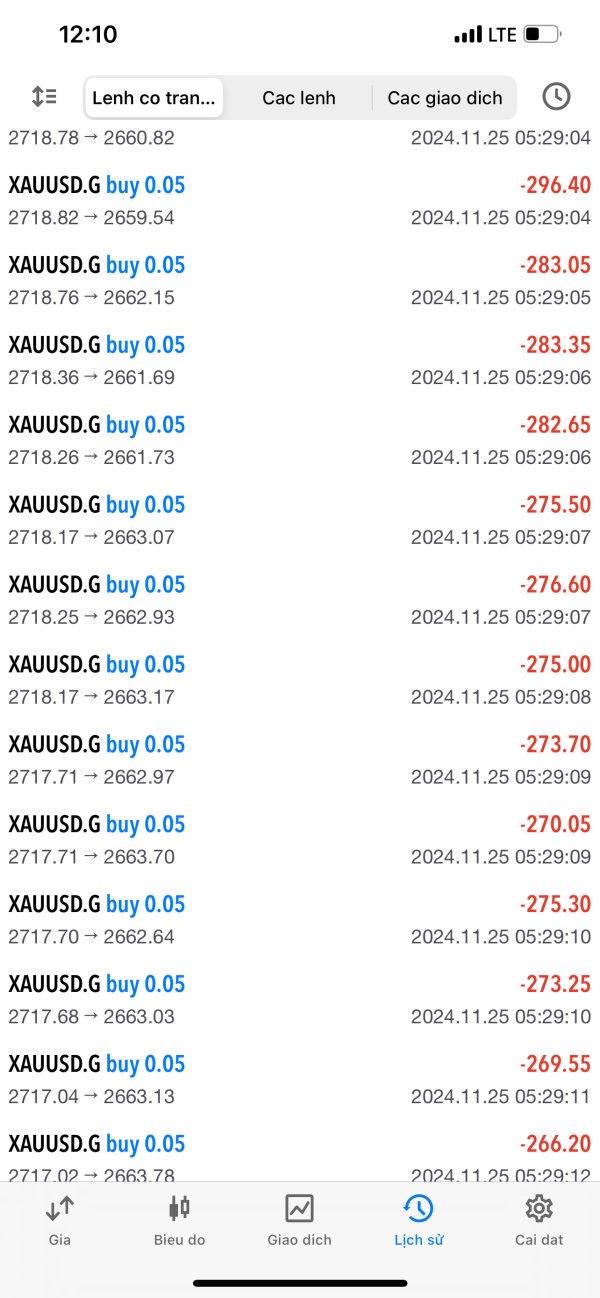The image size is (600, 1298).
Task: Show details of the -282.65 trade
Action: (x=300, y=441)
